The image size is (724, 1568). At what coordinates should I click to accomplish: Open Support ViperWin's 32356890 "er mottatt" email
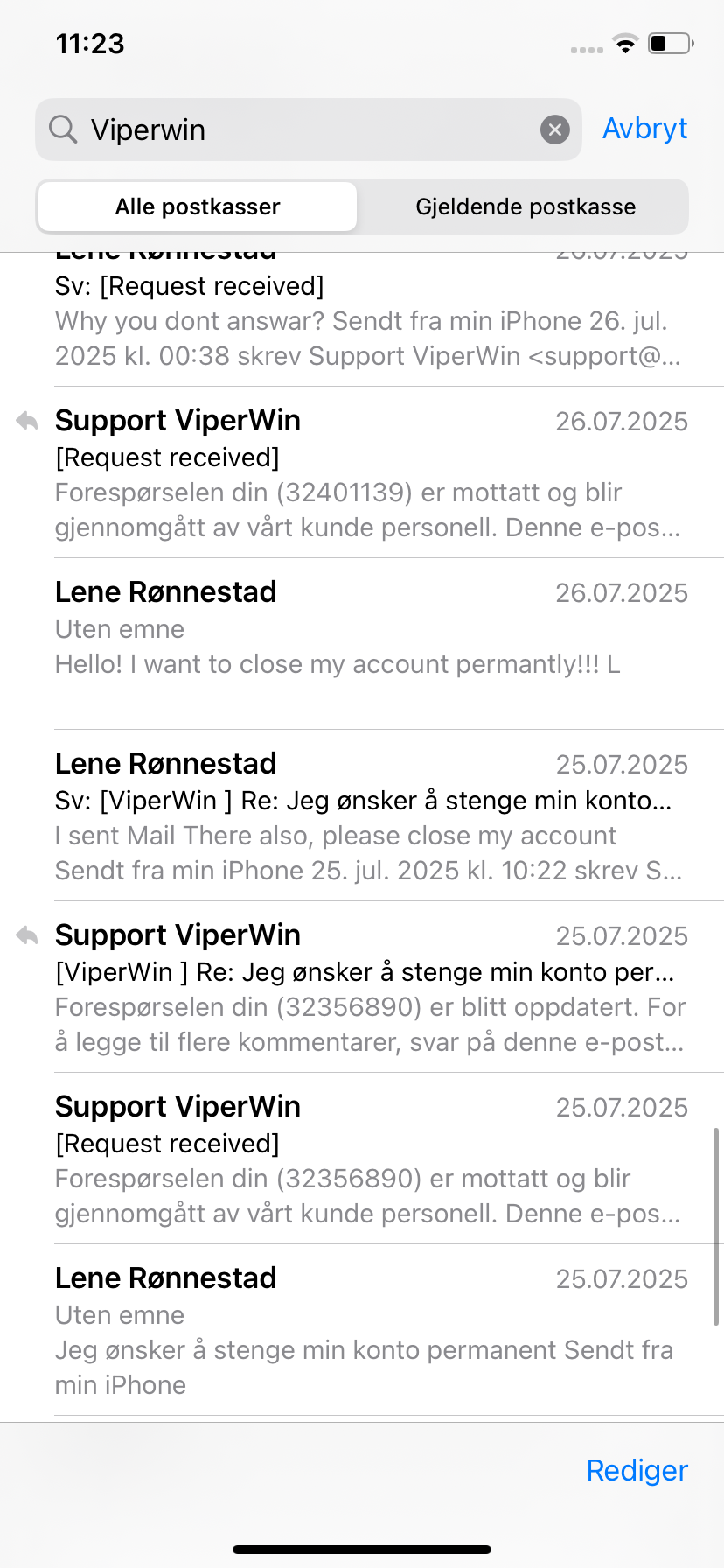point(367,1158)
